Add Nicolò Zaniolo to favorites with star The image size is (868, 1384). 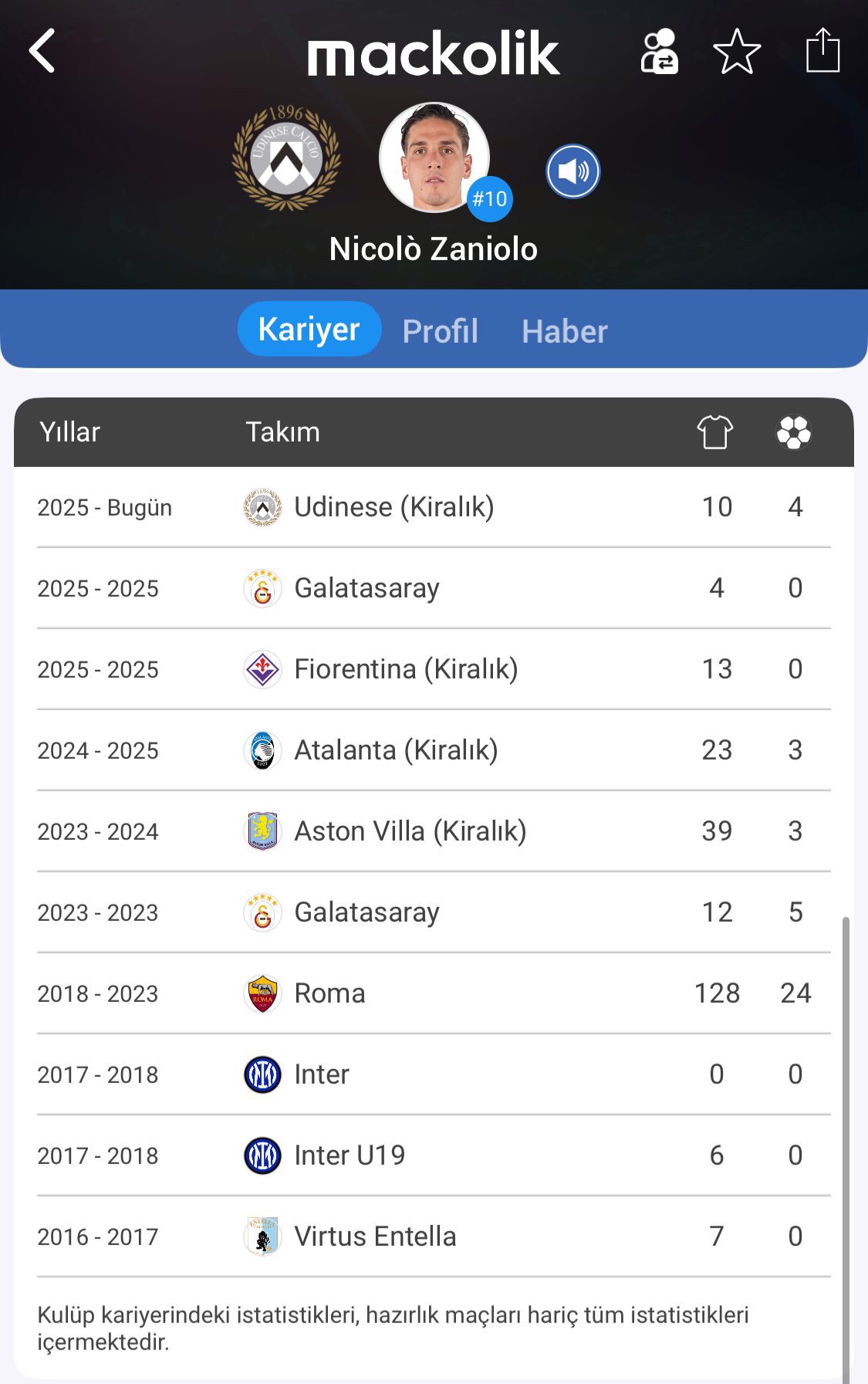coord(737,52)
